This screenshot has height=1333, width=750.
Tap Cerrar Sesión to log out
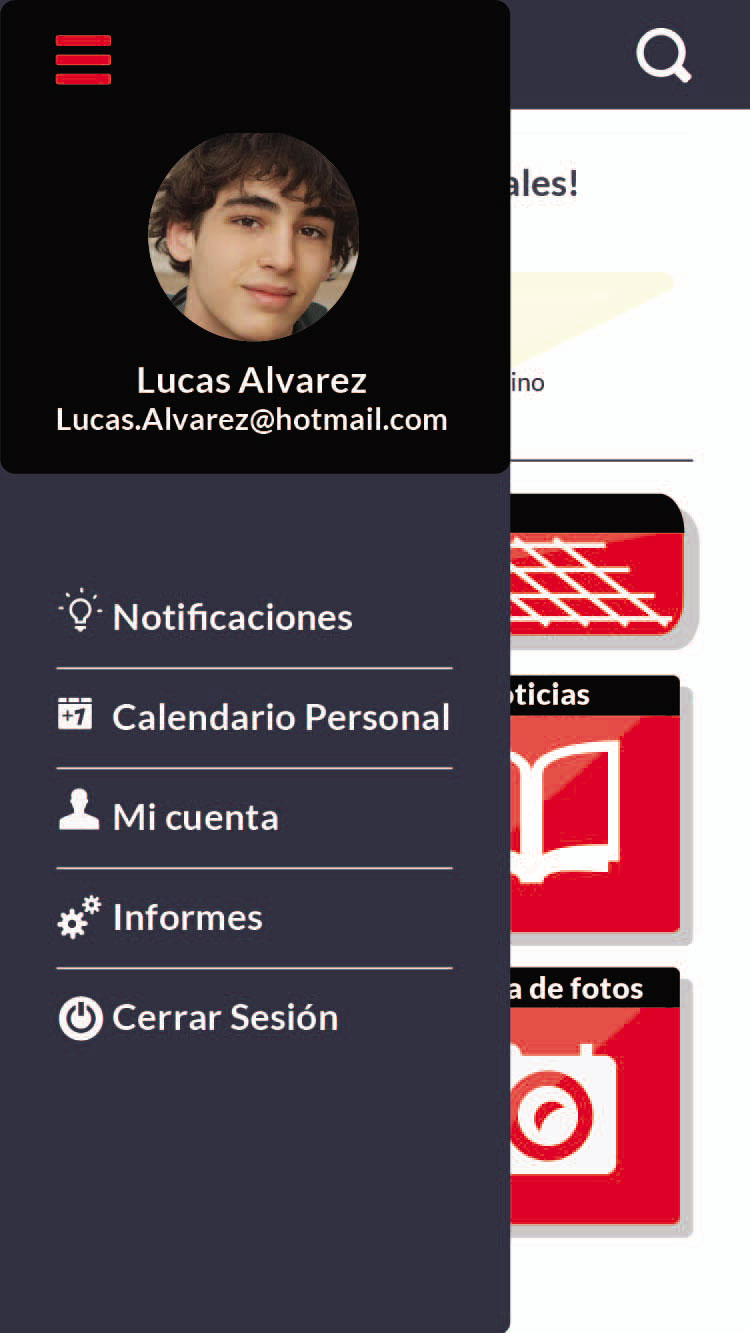tap(224, 1017)
